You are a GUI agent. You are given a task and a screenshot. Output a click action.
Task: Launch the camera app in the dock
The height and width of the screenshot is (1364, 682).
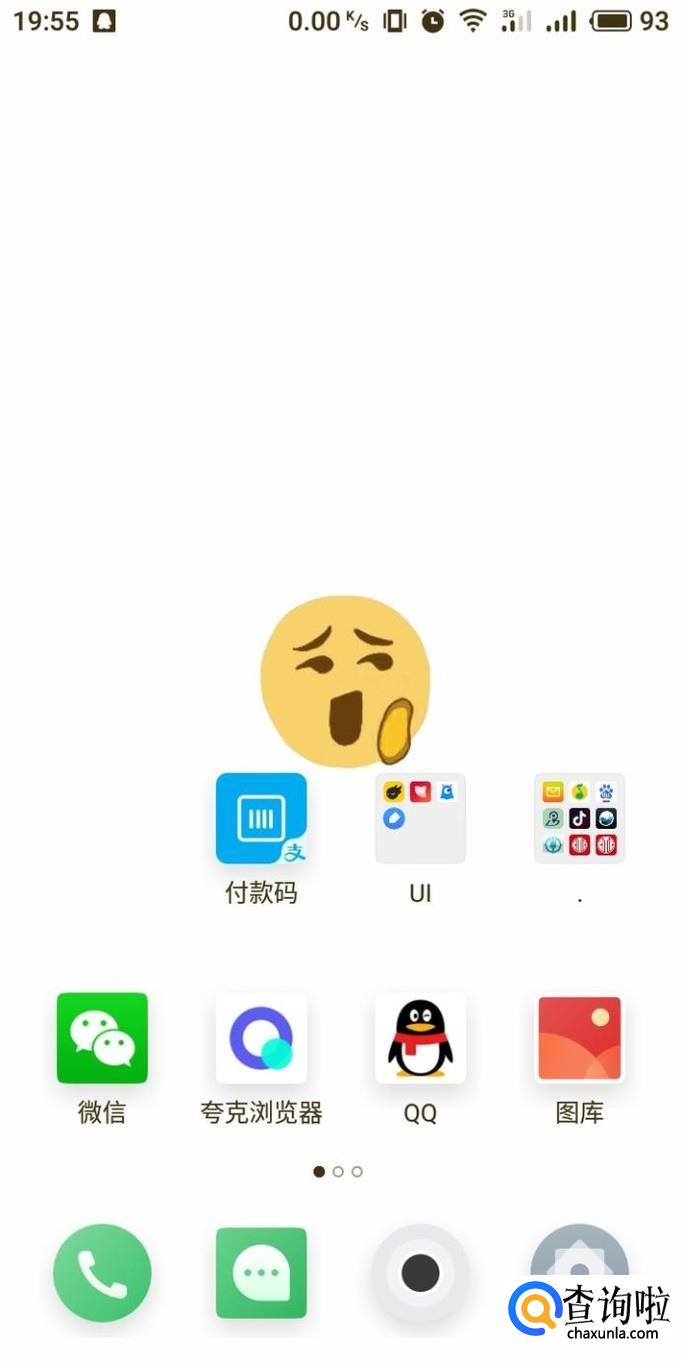pos(420,1273)
